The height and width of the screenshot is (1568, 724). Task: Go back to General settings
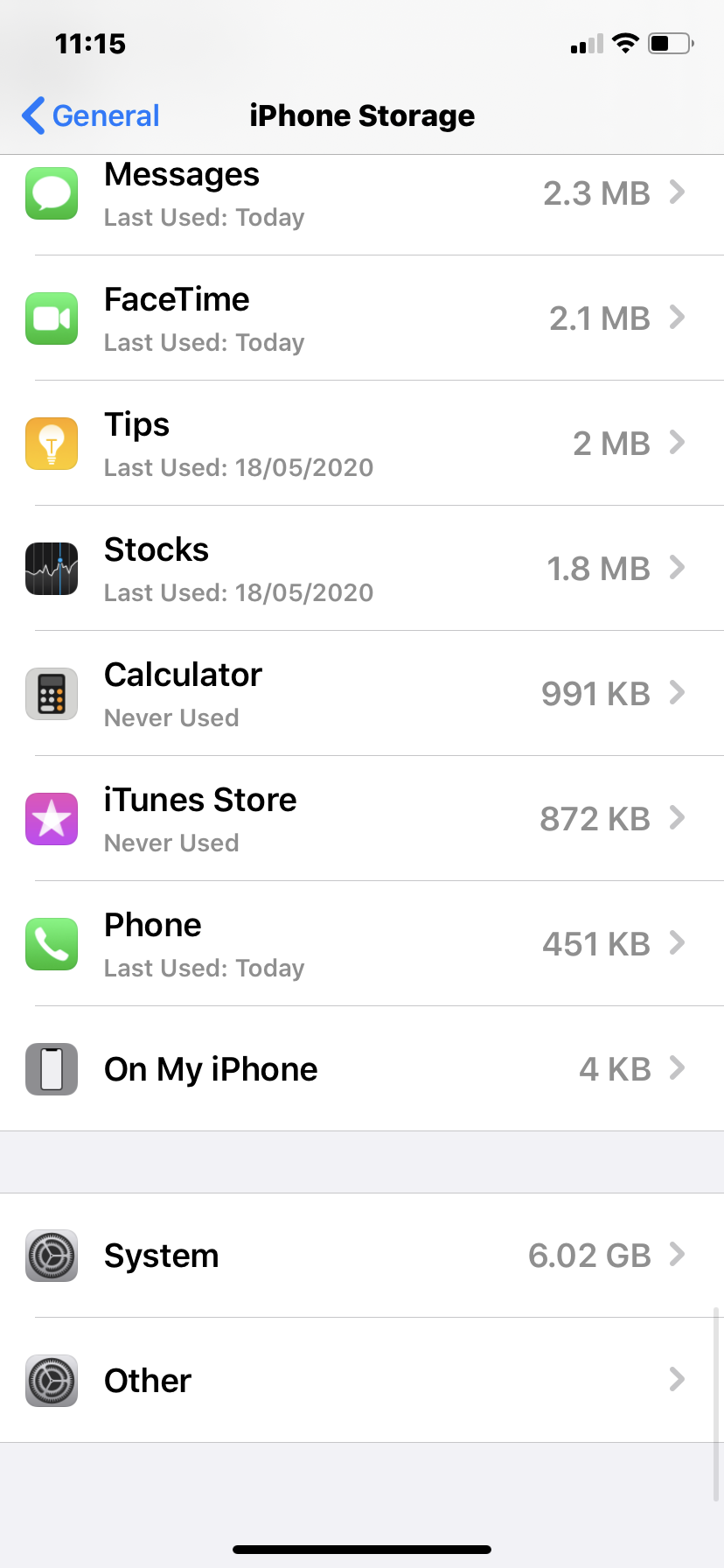[91, 115]
